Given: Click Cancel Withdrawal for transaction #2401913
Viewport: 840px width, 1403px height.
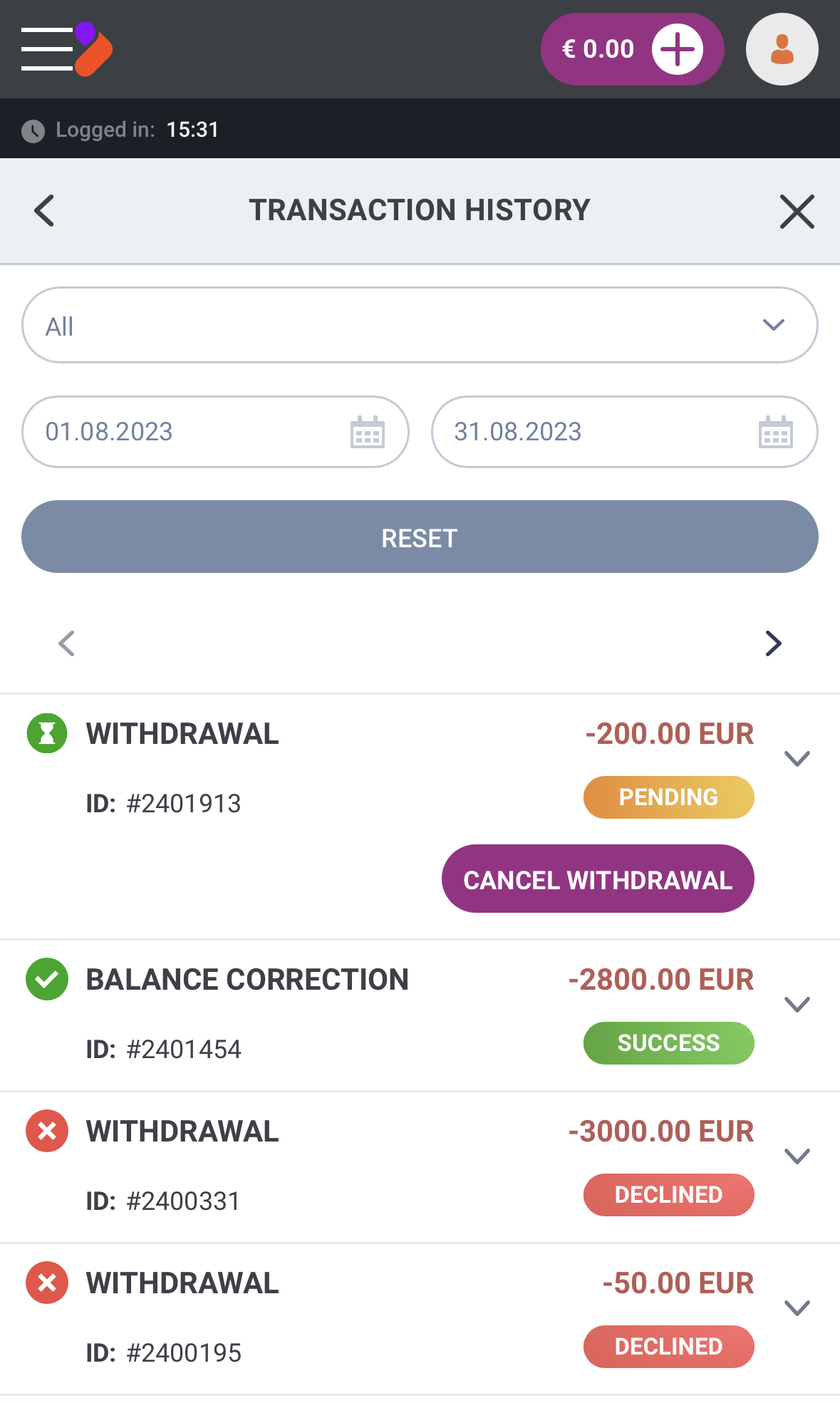Looking at the screenshot, I should (598, 879).
